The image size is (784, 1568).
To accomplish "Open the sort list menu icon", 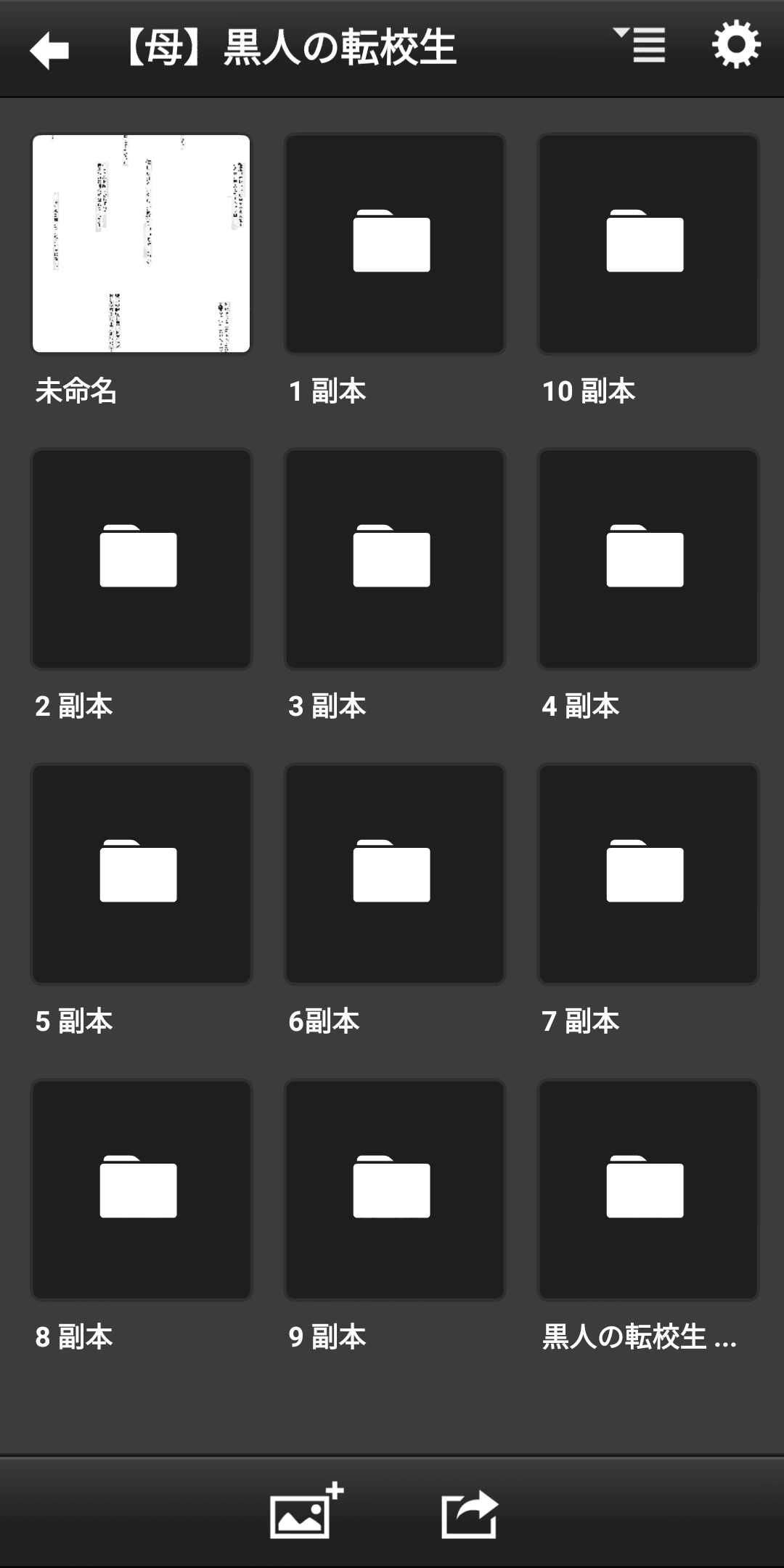I will click(640, 45).
